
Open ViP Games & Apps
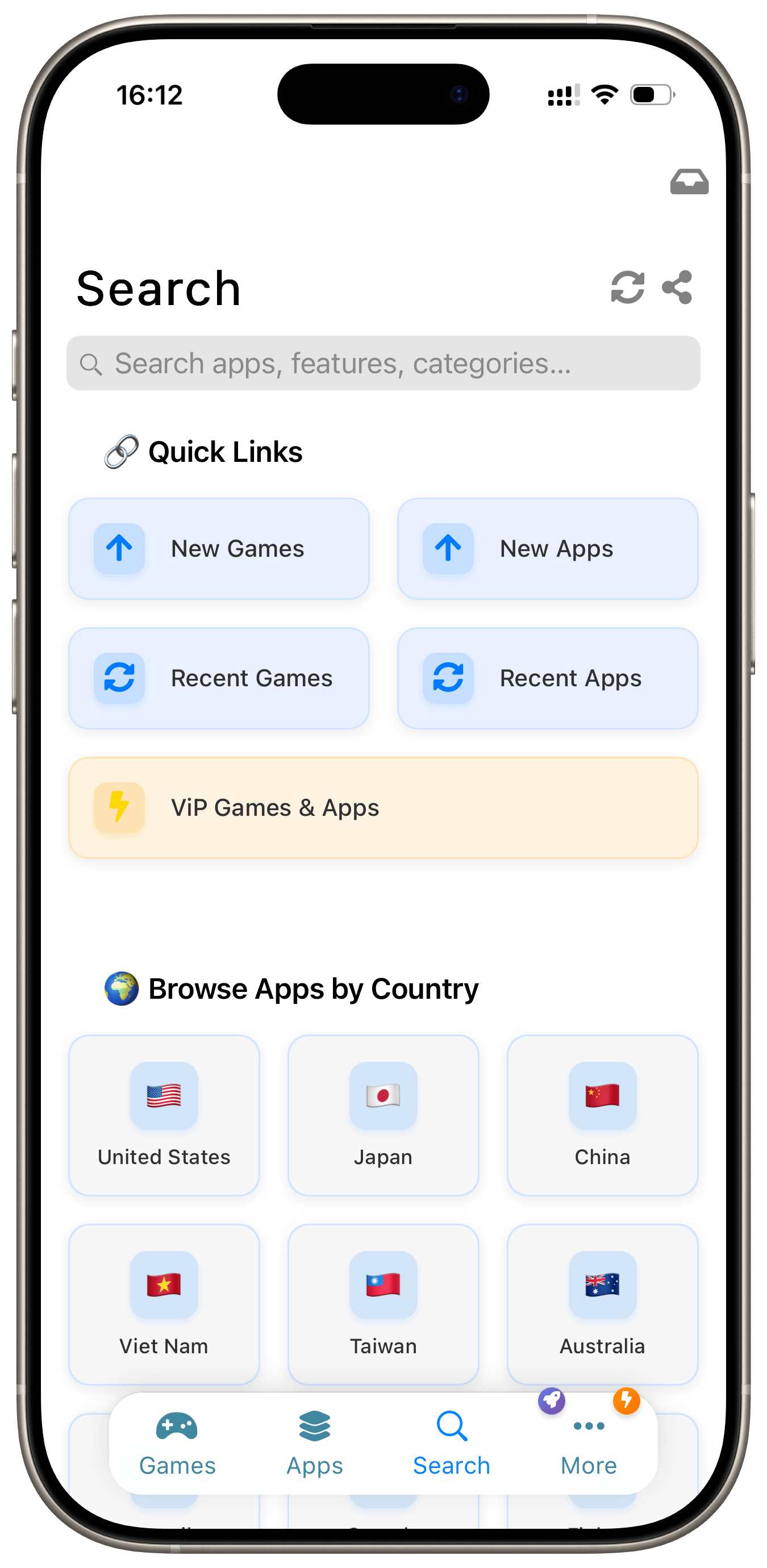point(383,807)
